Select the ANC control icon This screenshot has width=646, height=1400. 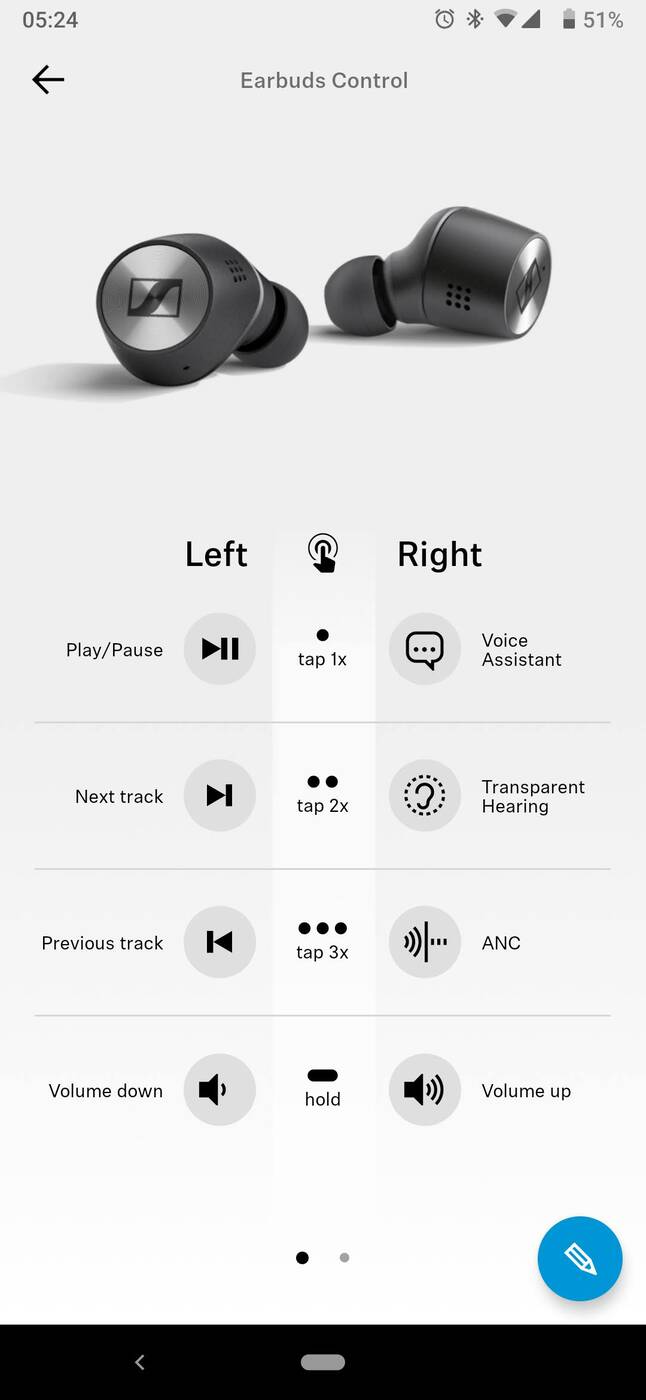425,942
